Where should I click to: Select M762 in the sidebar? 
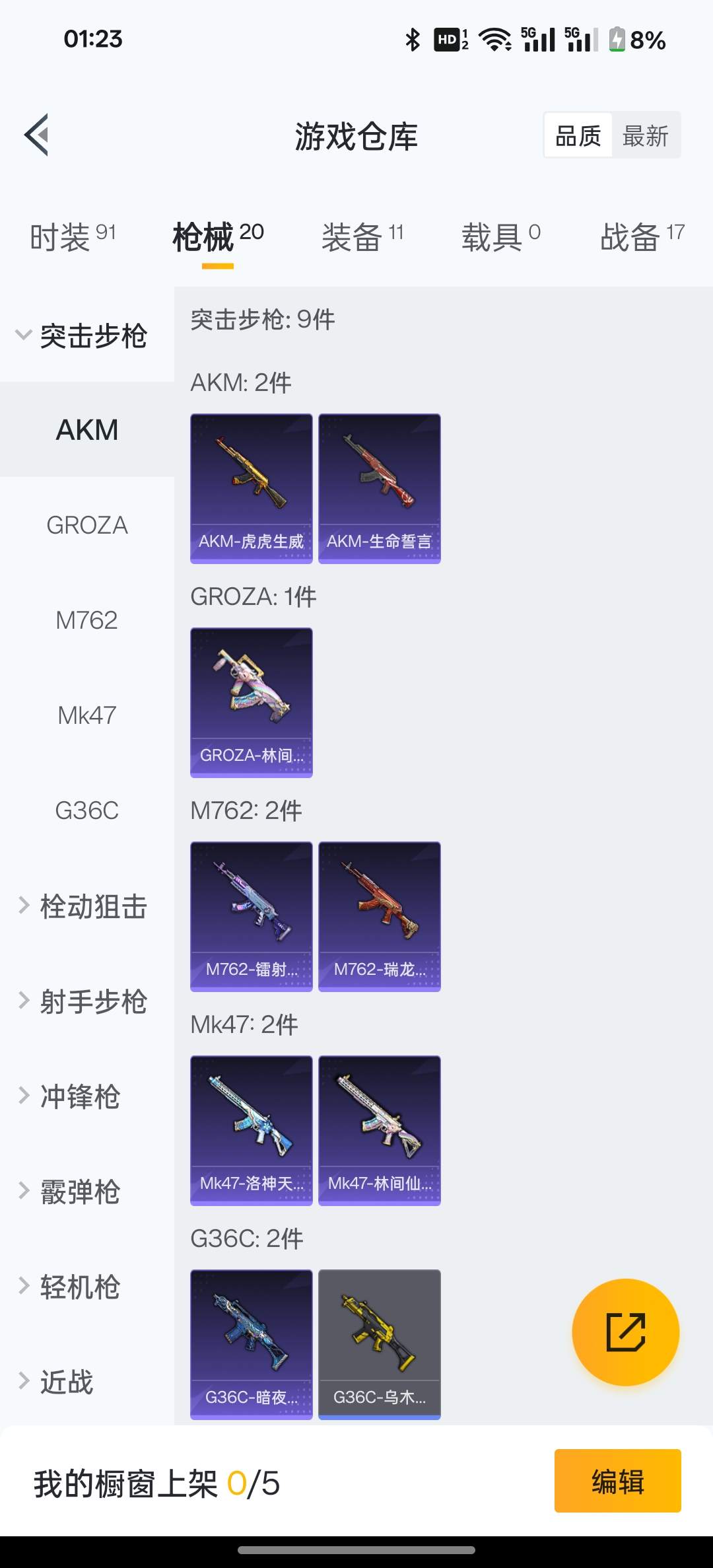click(87, 620)
